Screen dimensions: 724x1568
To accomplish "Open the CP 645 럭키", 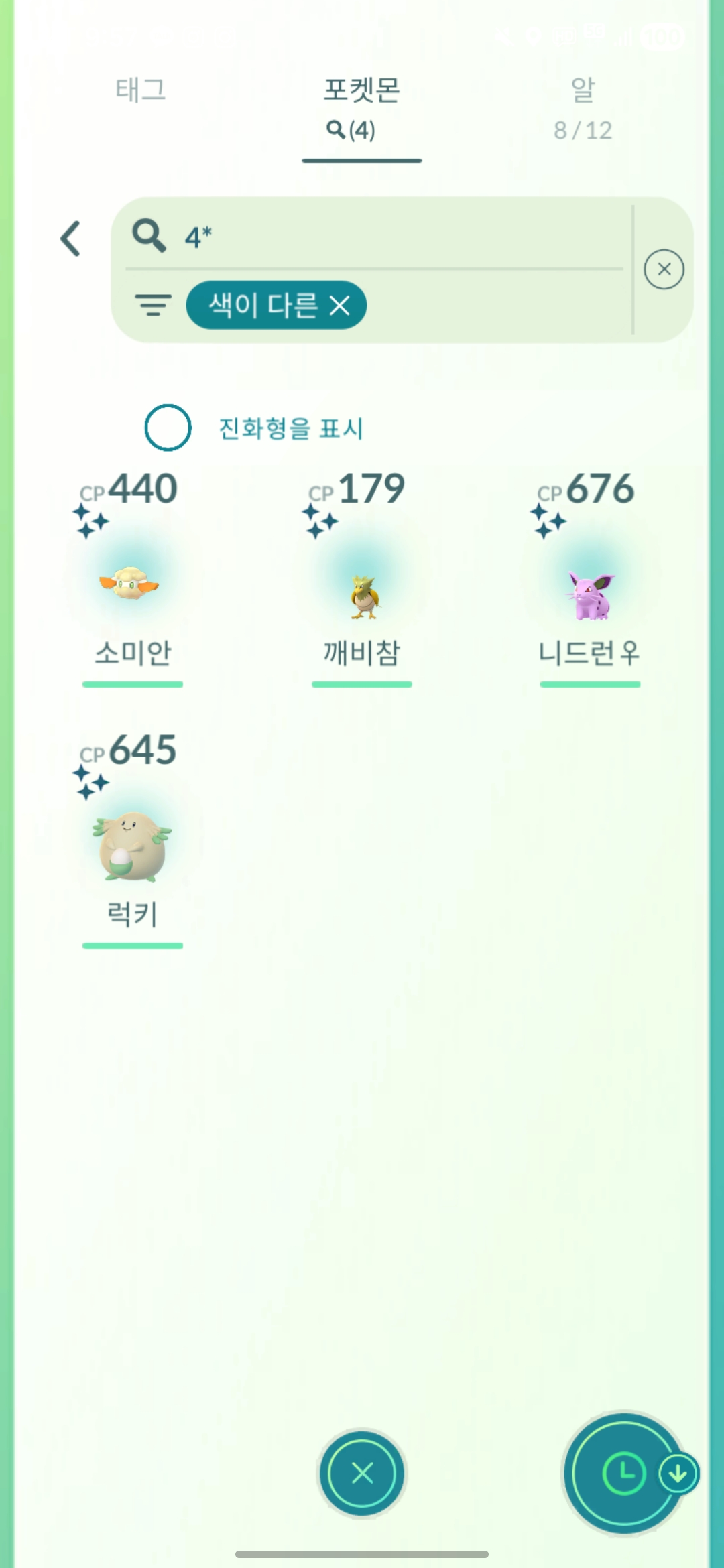I will [132, 844].
